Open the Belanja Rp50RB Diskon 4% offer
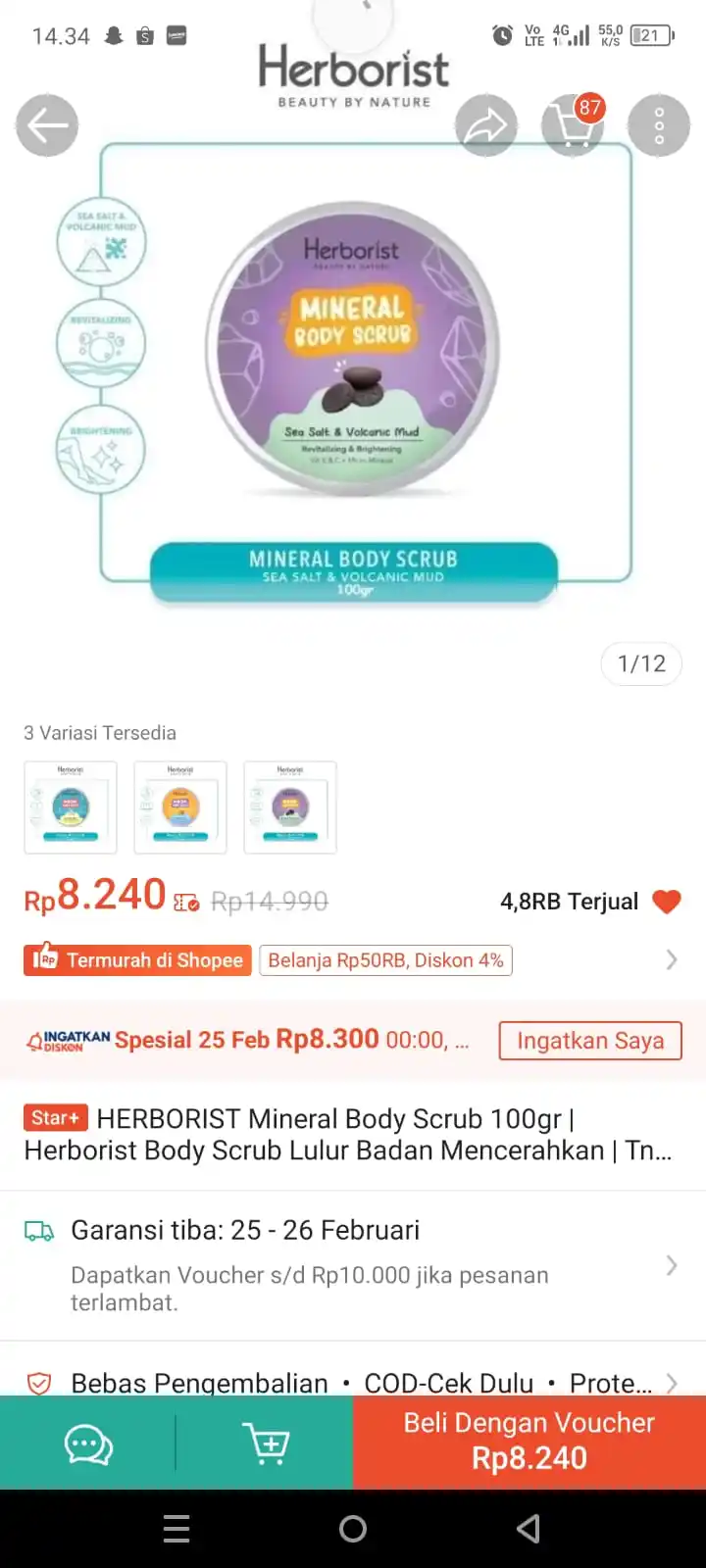 point(385,960)
